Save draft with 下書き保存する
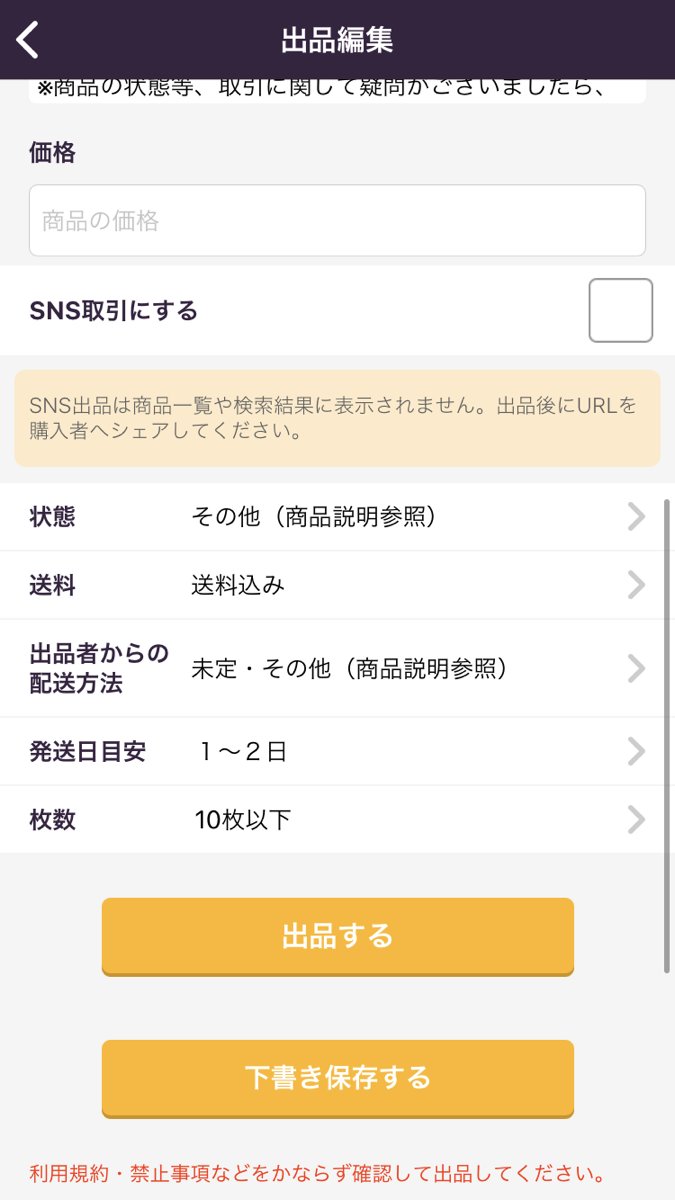The image size is (675, 1200). click(337, 1077)
